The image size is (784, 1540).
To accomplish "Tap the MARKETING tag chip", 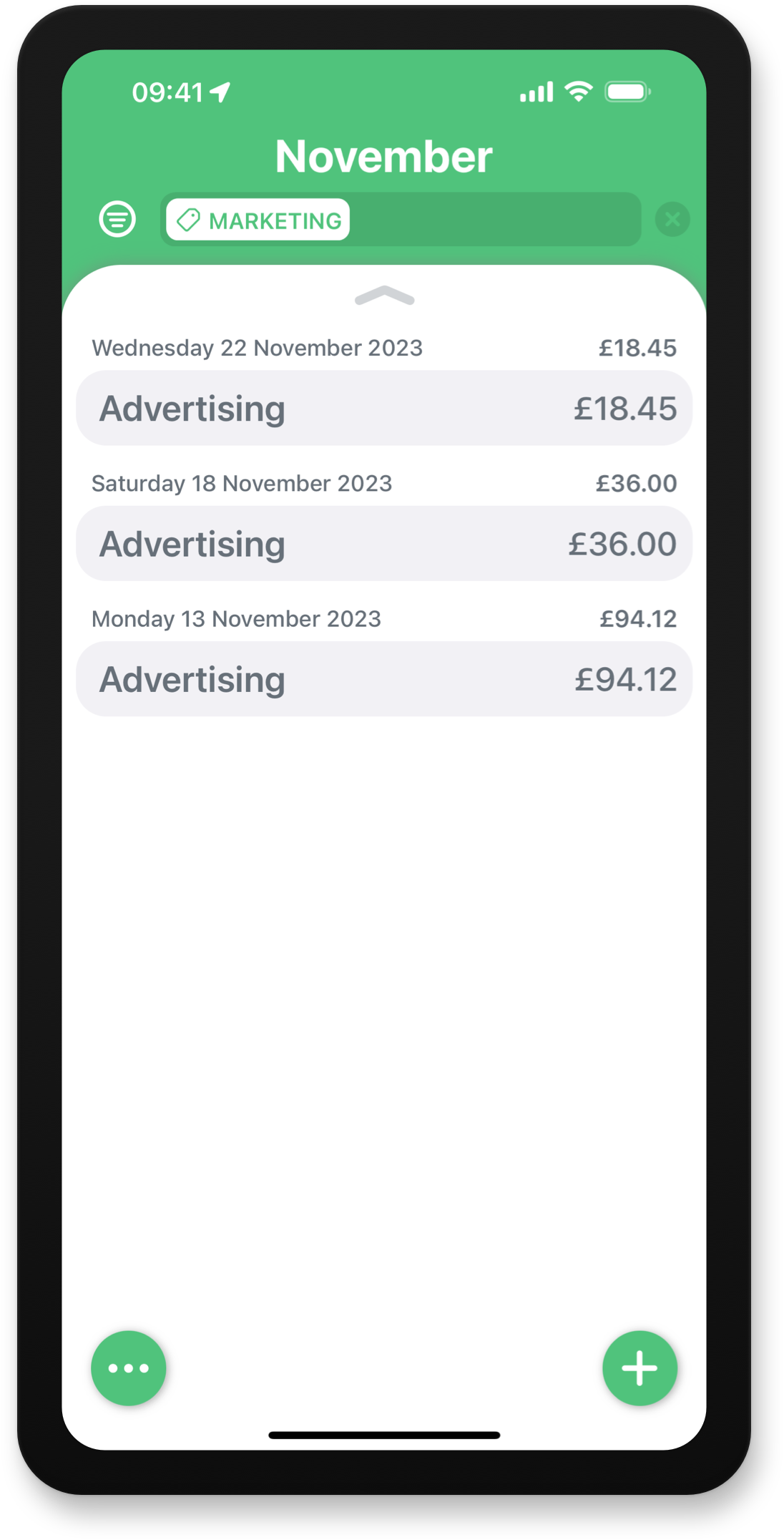I will pos(258,220).
